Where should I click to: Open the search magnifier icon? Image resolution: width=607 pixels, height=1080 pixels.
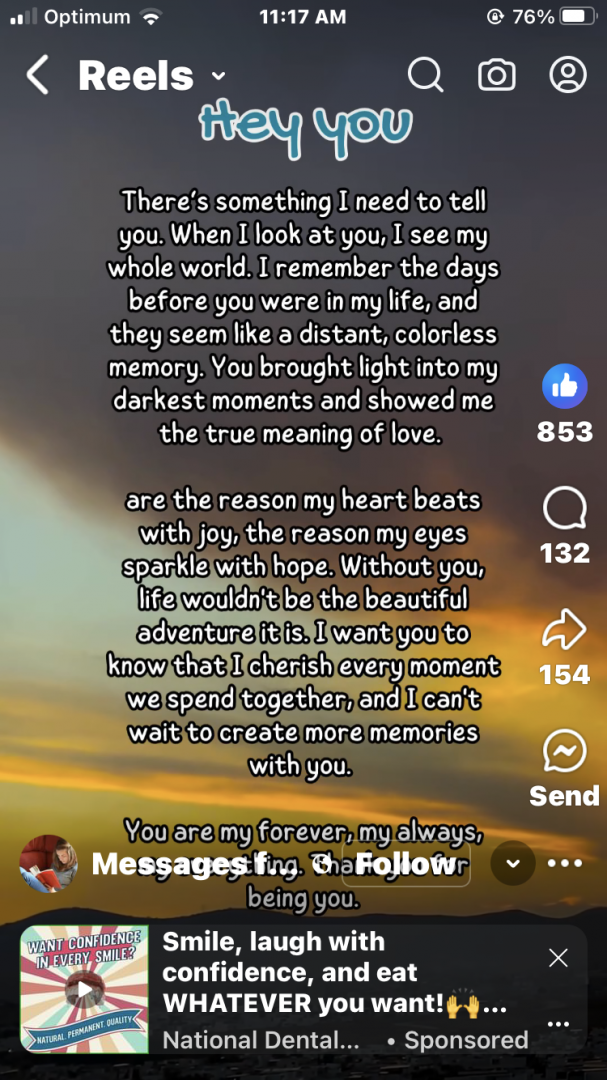tap(425, 74)
